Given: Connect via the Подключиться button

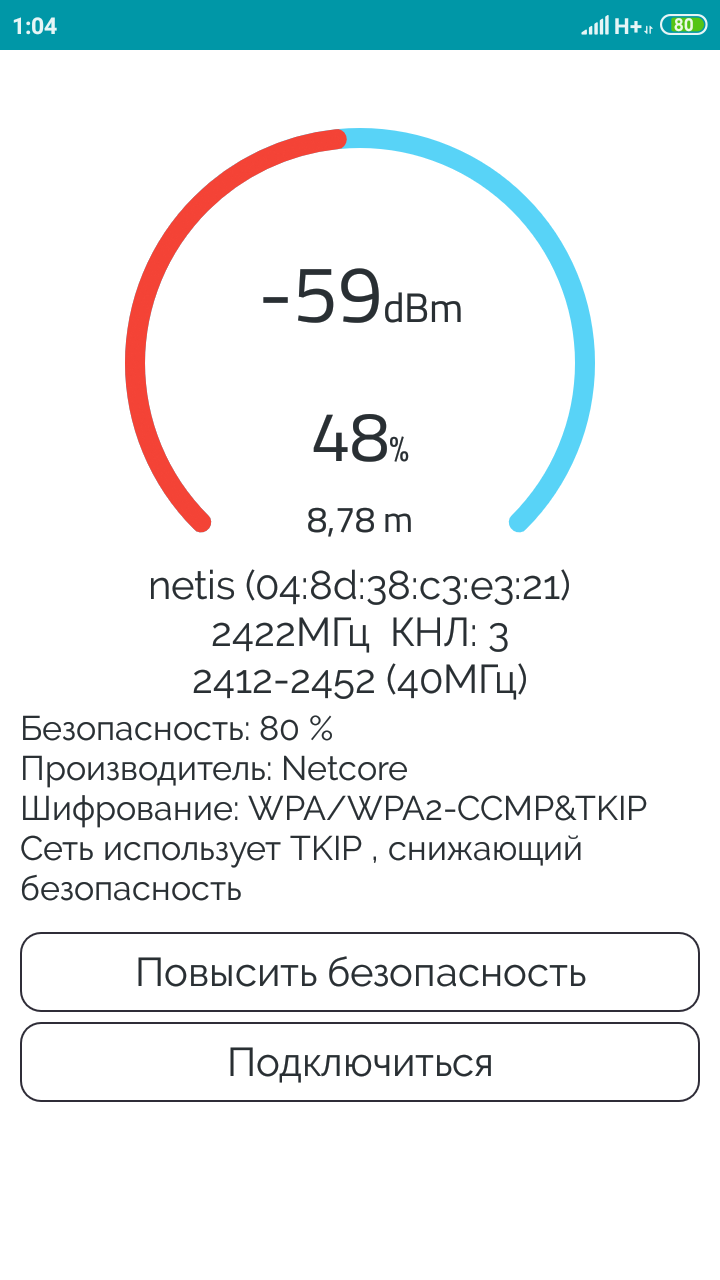Looking at the screenshot, I should pyautogui.click(x=360, y=1062).
